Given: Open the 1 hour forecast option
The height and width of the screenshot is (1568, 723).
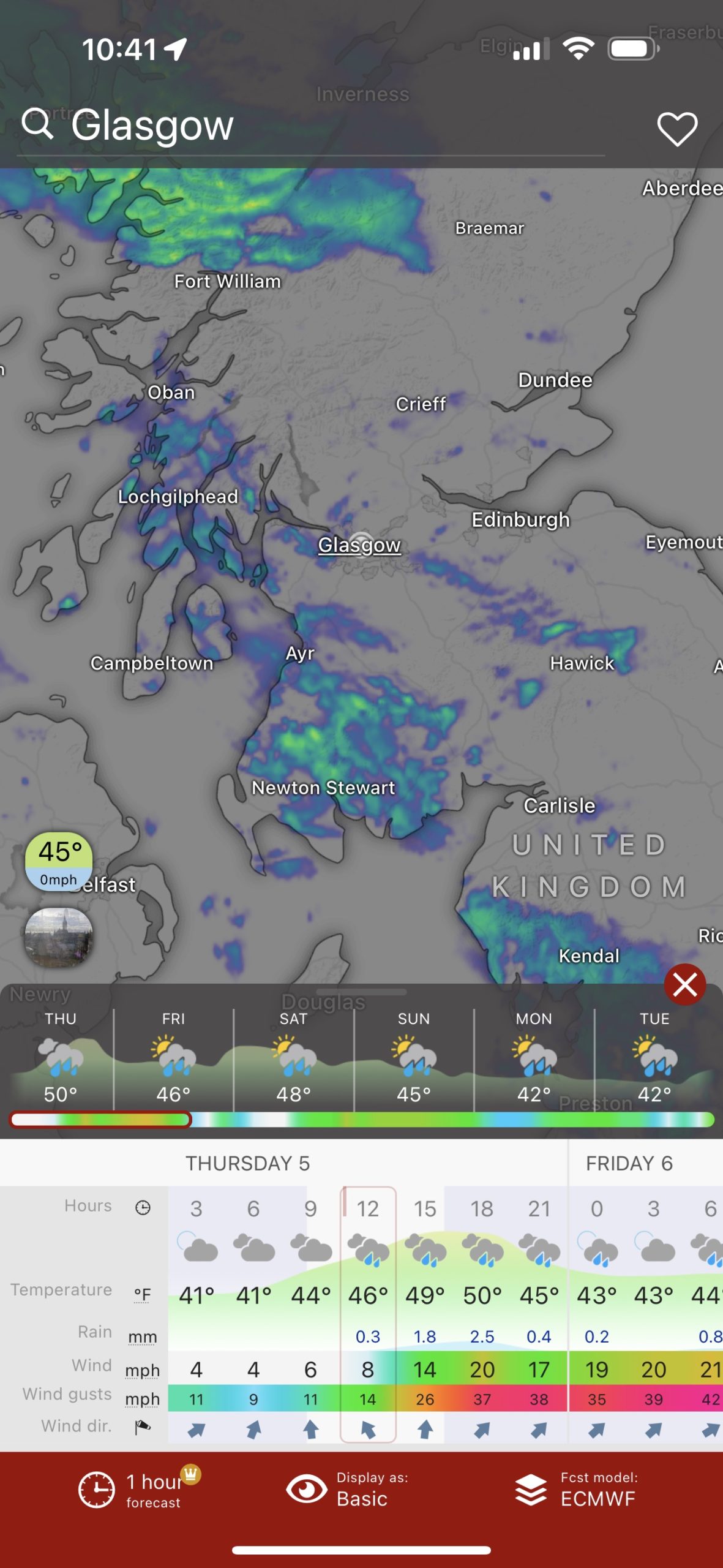Looking at the screenshot, I should click(x=138, y=1490).
